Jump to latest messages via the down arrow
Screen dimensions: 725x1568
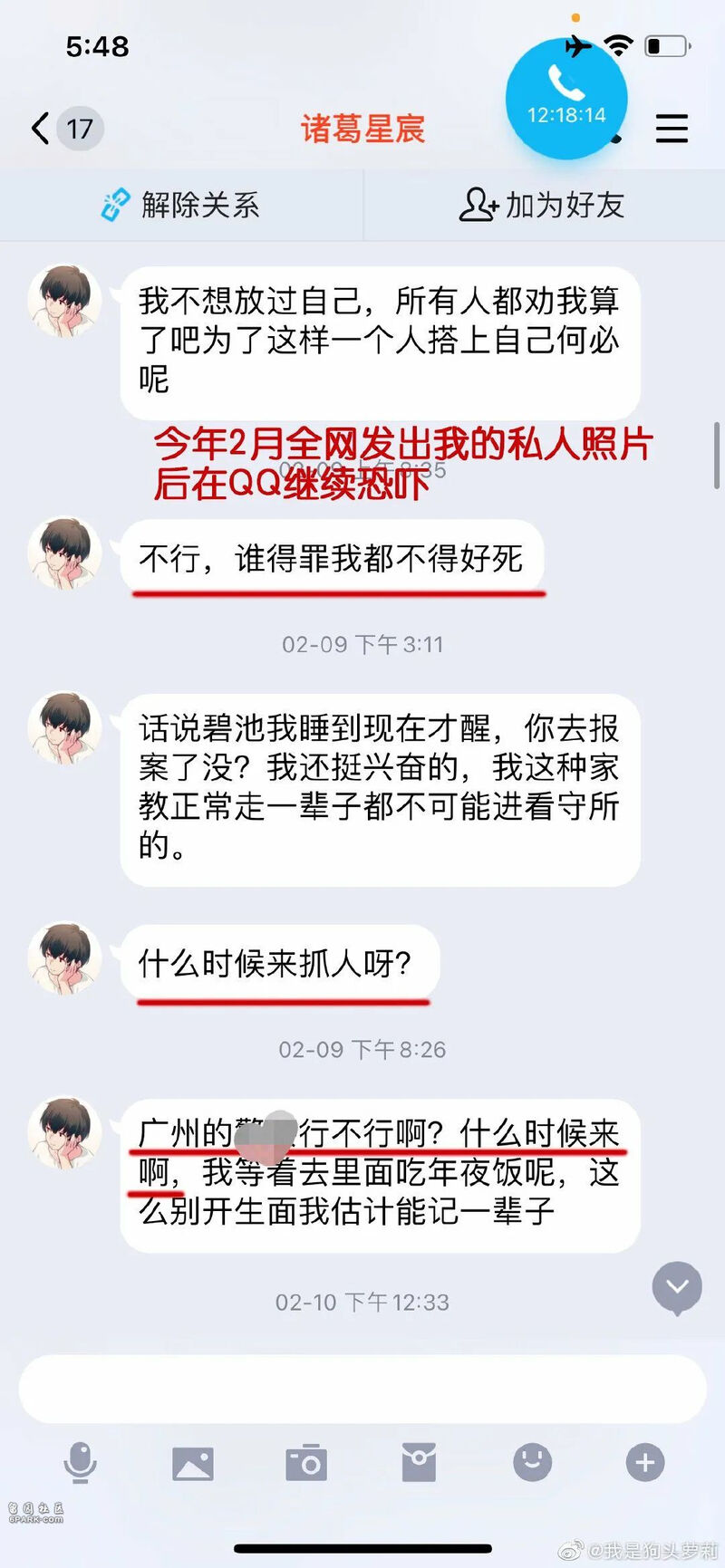pos(677,1287)
